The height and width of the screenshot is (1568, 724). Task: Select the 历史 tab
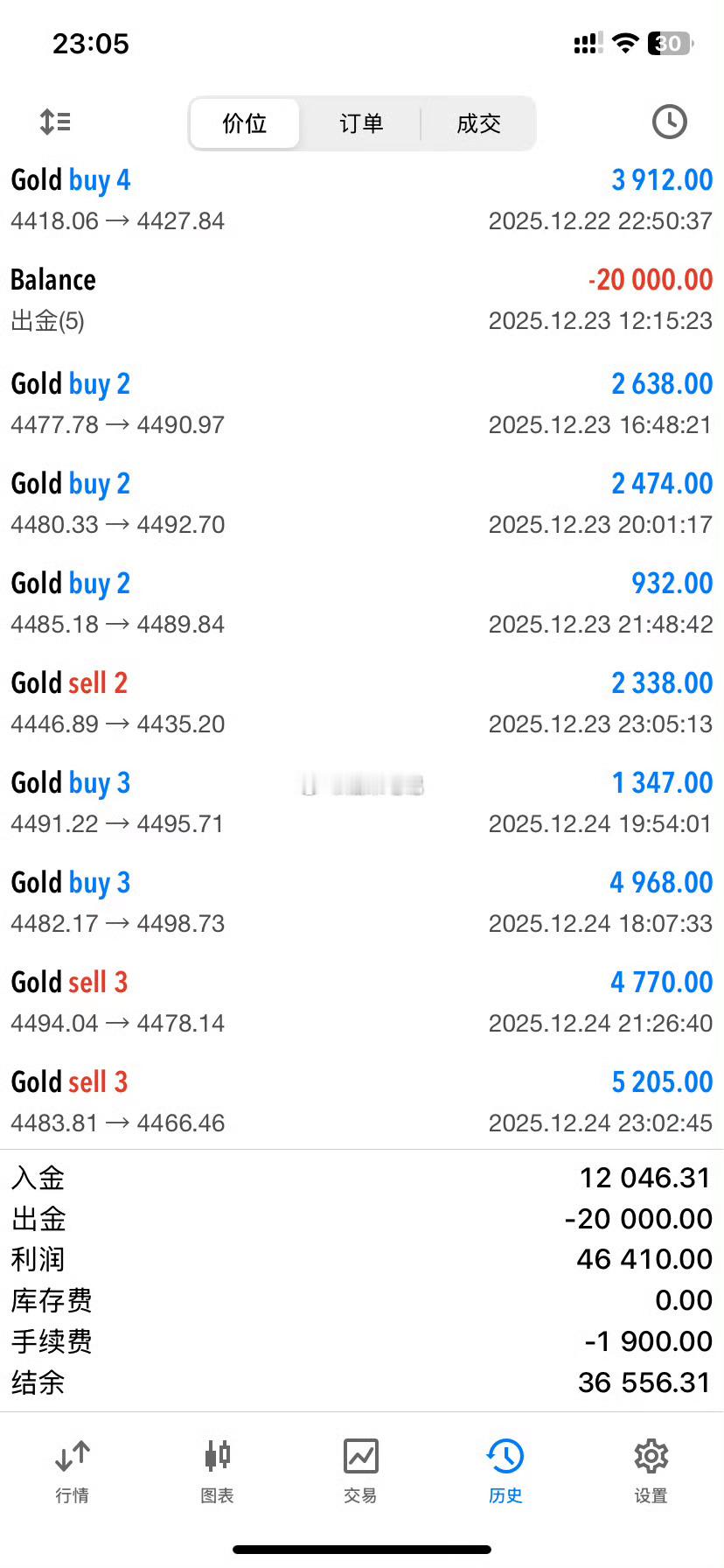(505, 1471)
